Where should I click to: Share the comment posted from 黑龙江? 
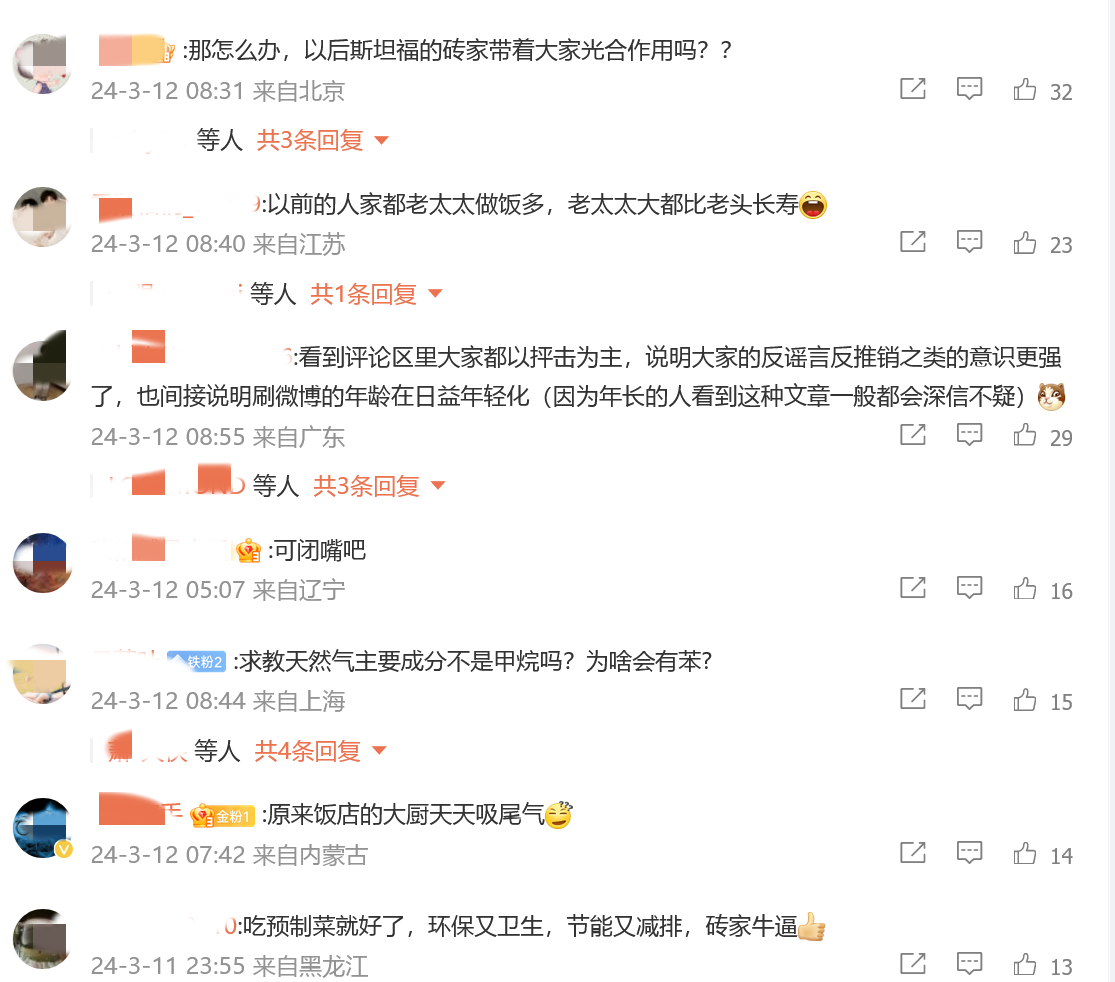tap(912, 963)
